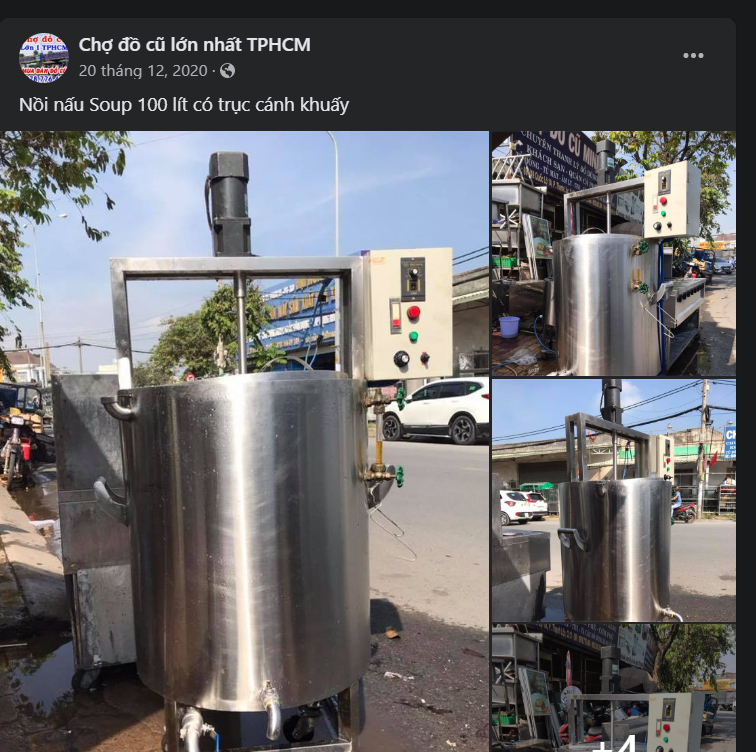Open the middle right street-side pot photo
Screen dimensions: 756x752
click(613, 500)
